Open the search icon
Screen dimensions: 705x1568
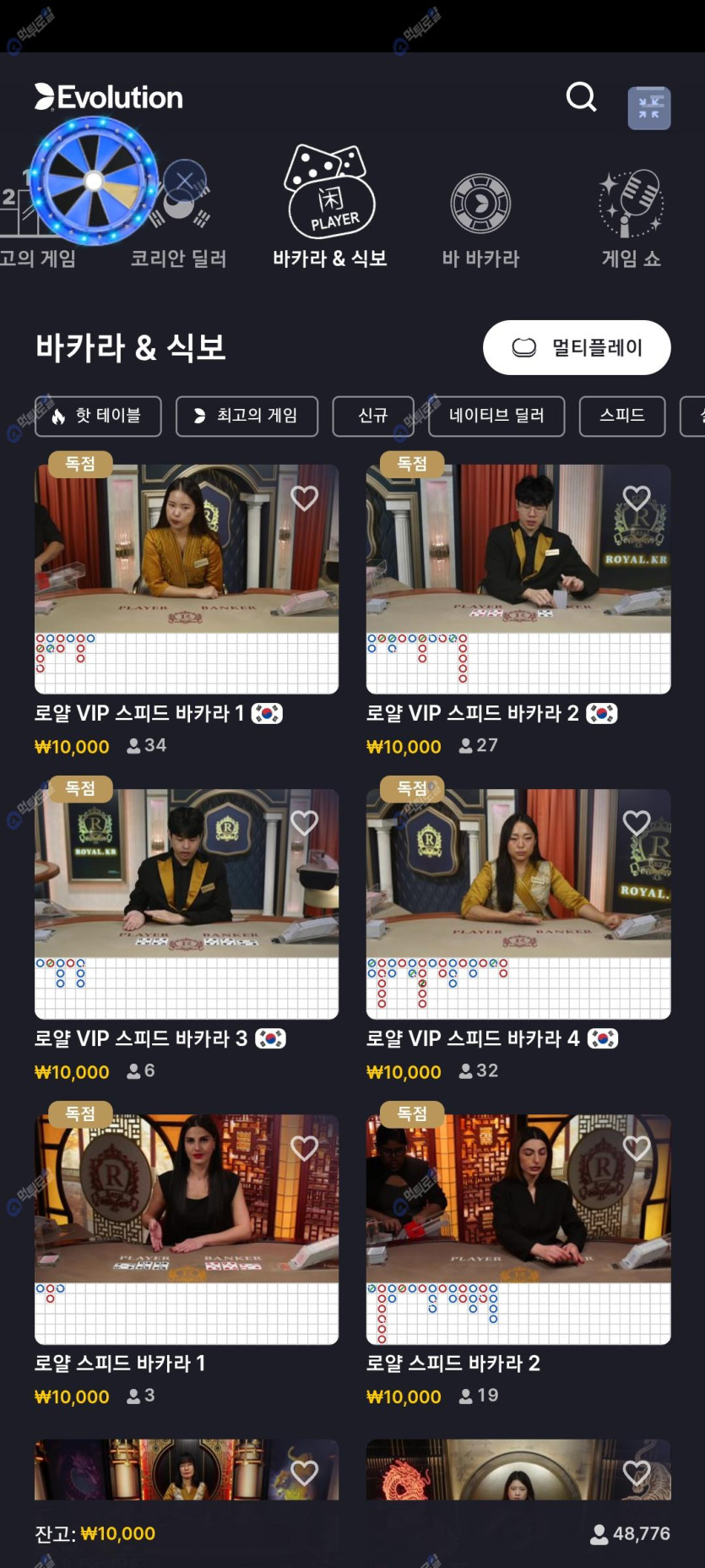[x=581, y=98]
